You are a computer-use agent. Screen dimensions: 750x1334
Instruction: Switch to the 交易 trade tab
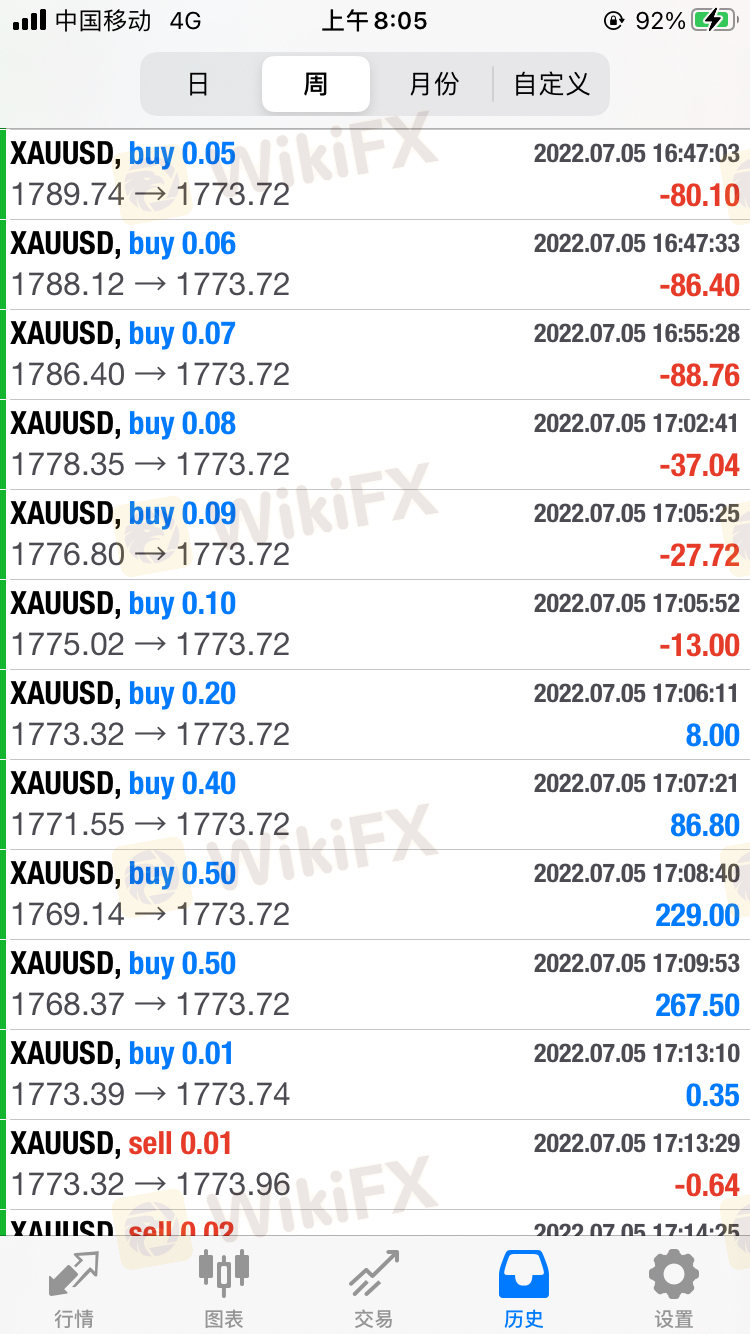pyautogui.click(x=374, y=1288)
